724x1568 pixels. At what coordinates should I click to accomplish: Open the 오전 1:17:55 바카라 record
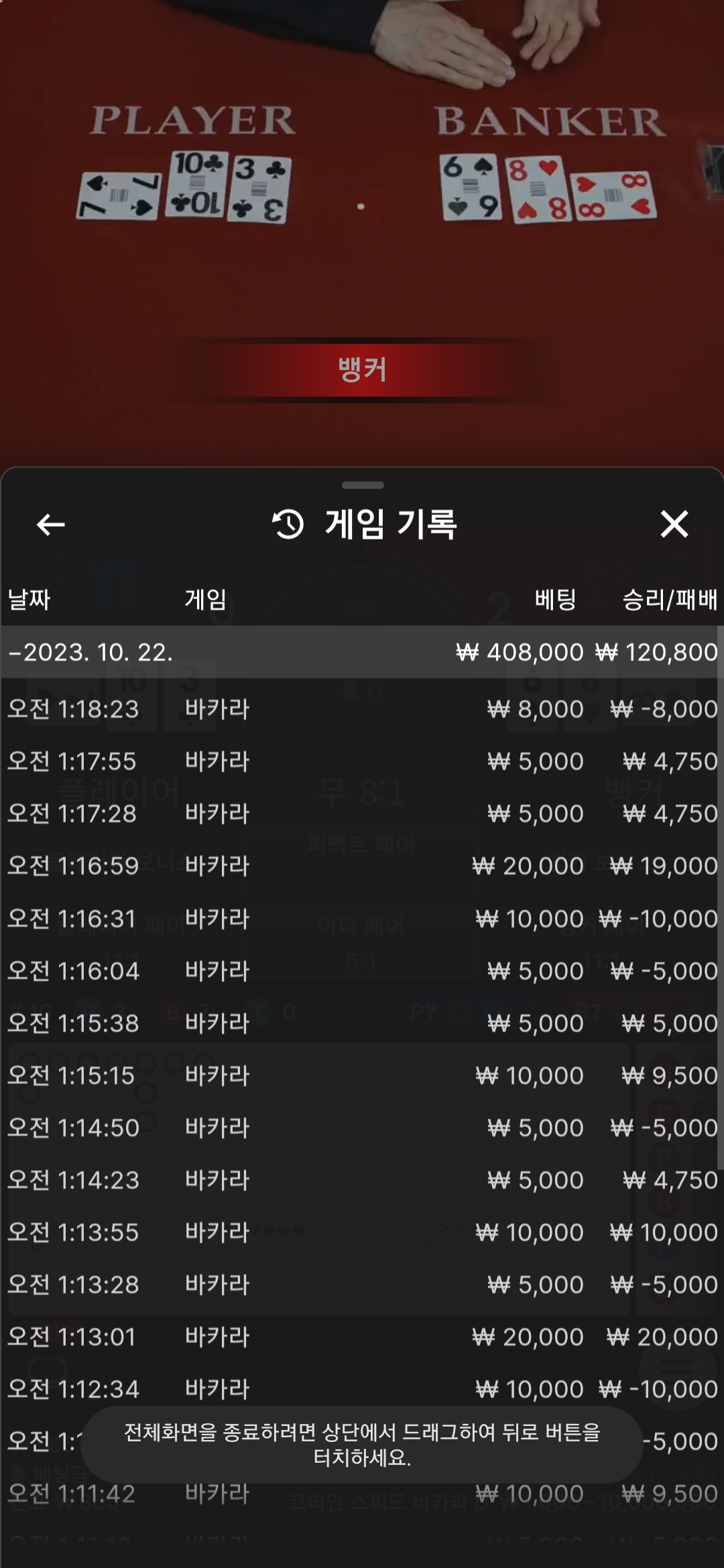click(x=362, y=761)
